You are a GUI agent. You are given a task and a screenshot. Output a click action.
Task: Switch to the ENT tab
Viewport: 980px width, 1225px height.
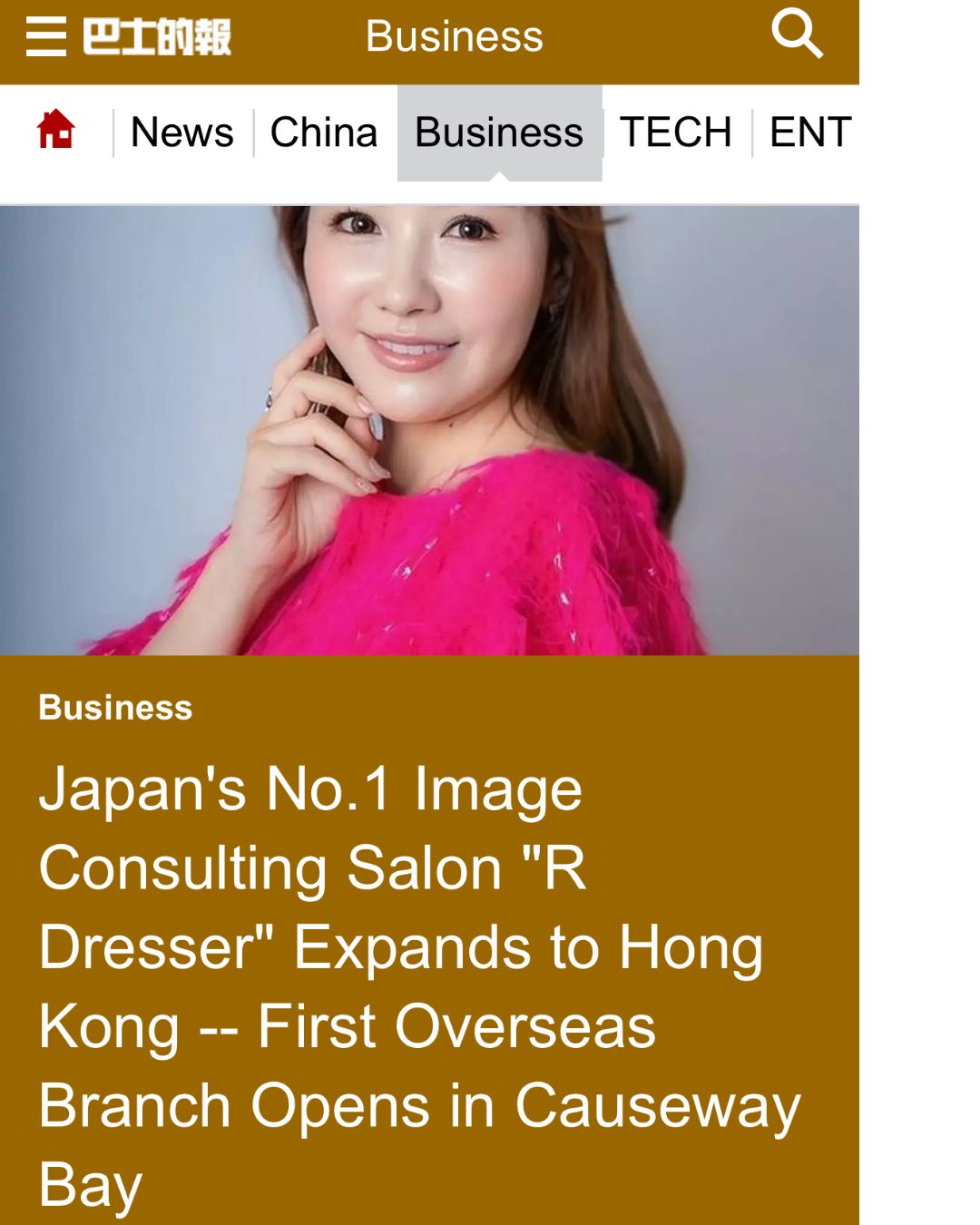(x=809, y=132)
